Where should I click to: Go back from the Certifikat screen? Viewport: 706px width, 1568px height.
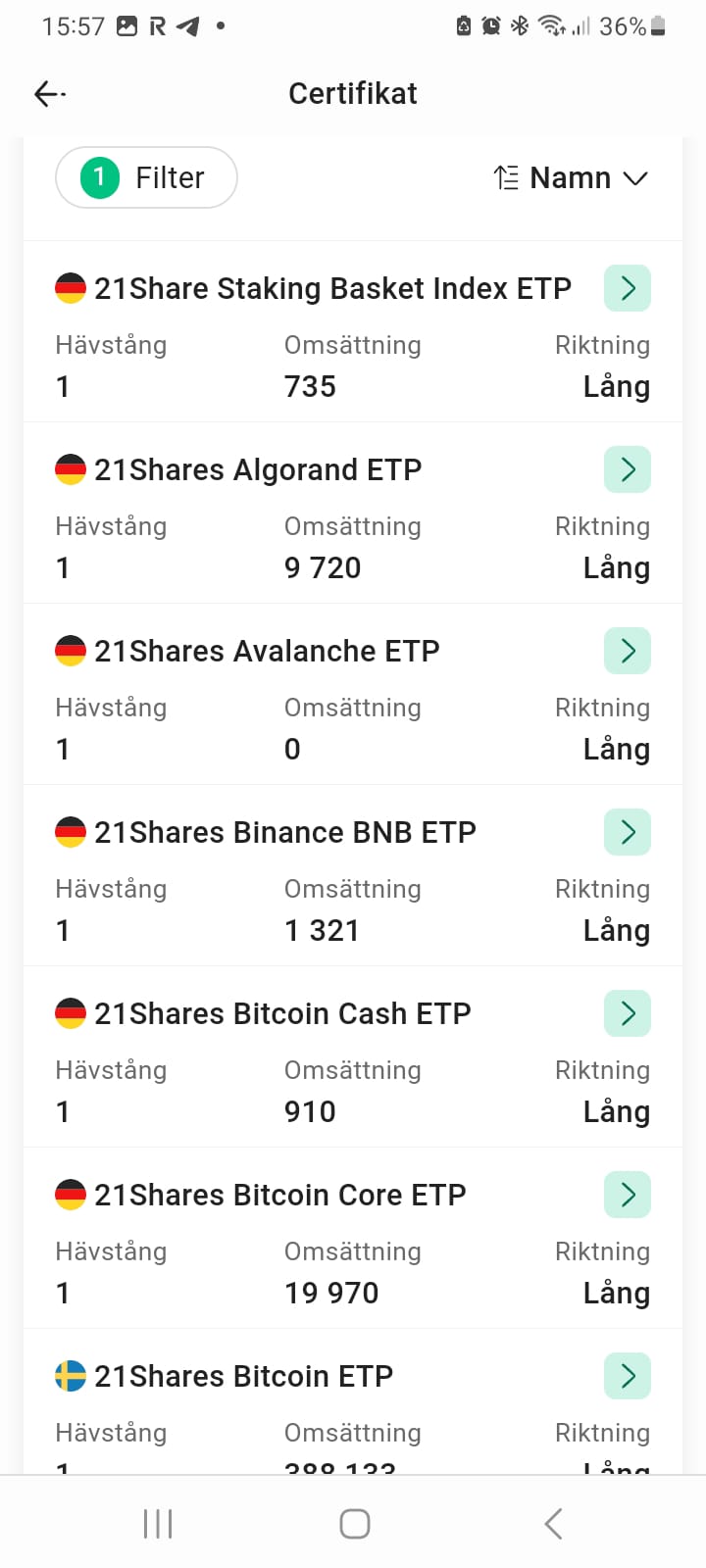49,94
